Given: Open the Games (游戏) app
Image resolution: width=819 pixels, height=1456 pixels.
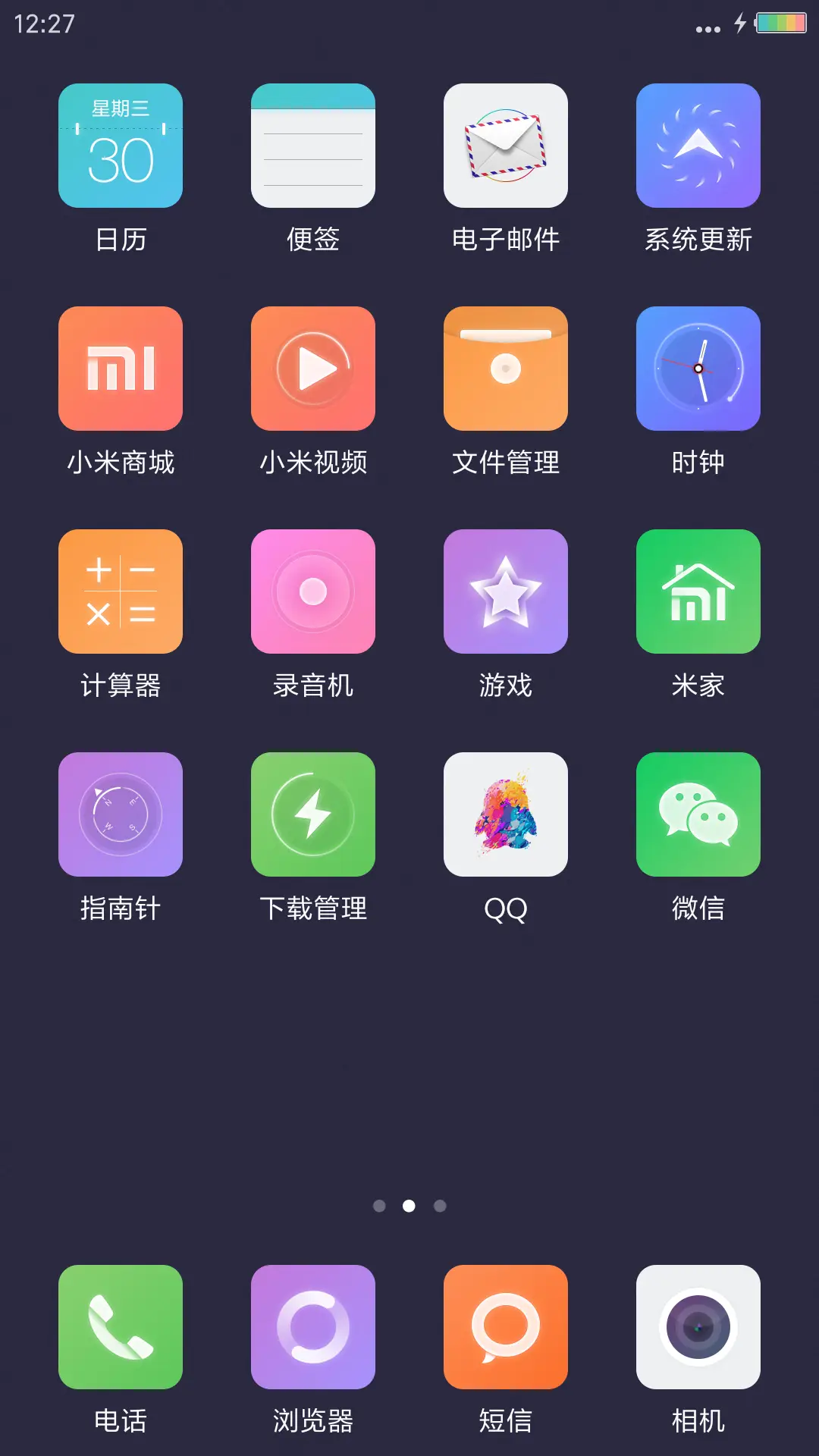Looking at the screenshot, I should tap(506, 591).
